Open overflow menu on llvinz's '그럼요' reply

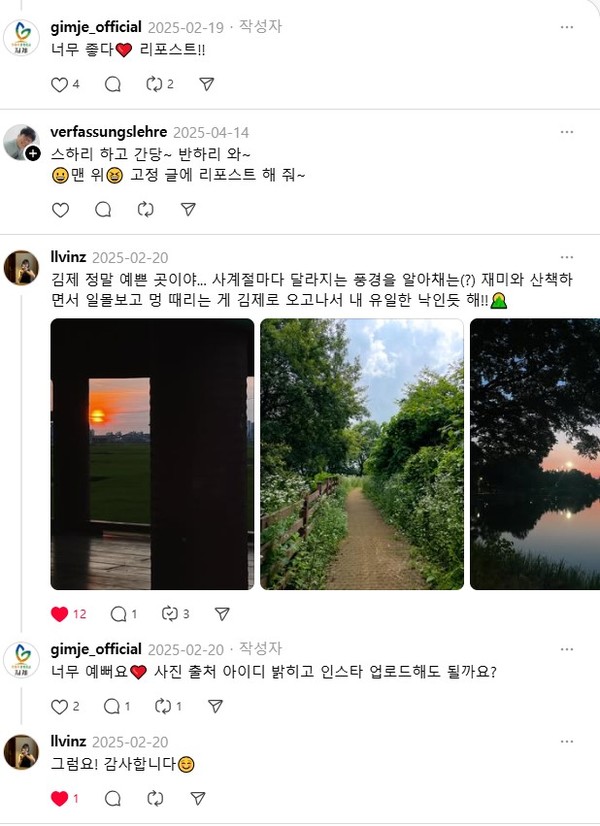[567, 742]
